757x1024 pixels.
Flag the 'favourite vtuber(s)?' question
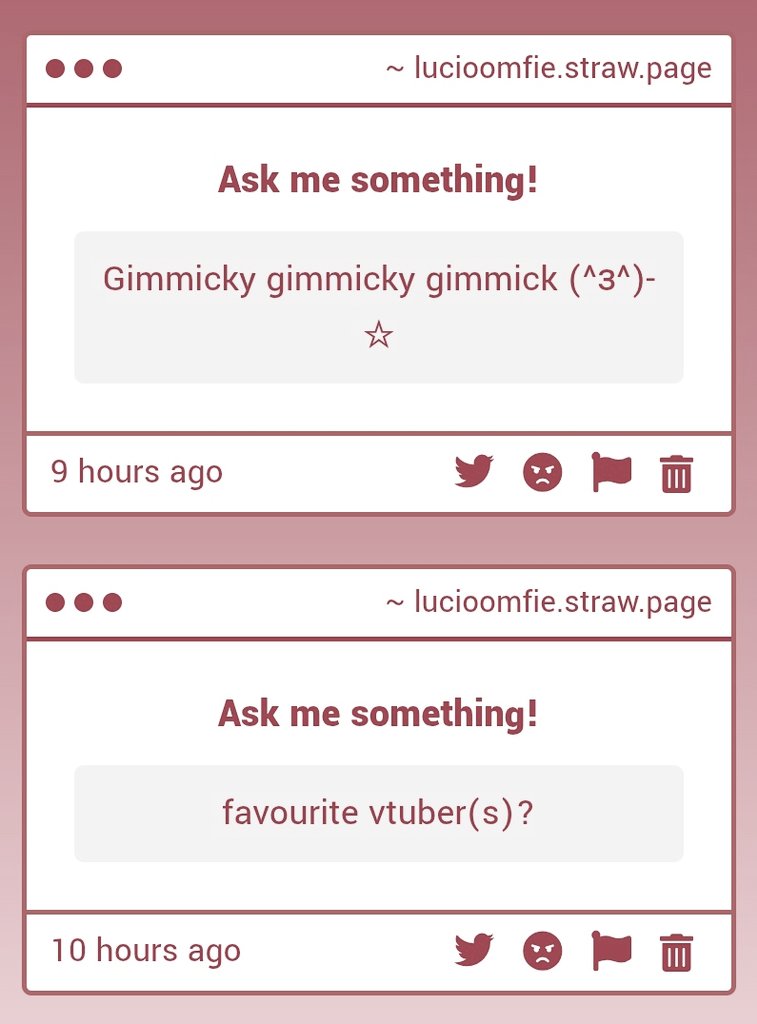pyautogui.click(x=611, y=950)
